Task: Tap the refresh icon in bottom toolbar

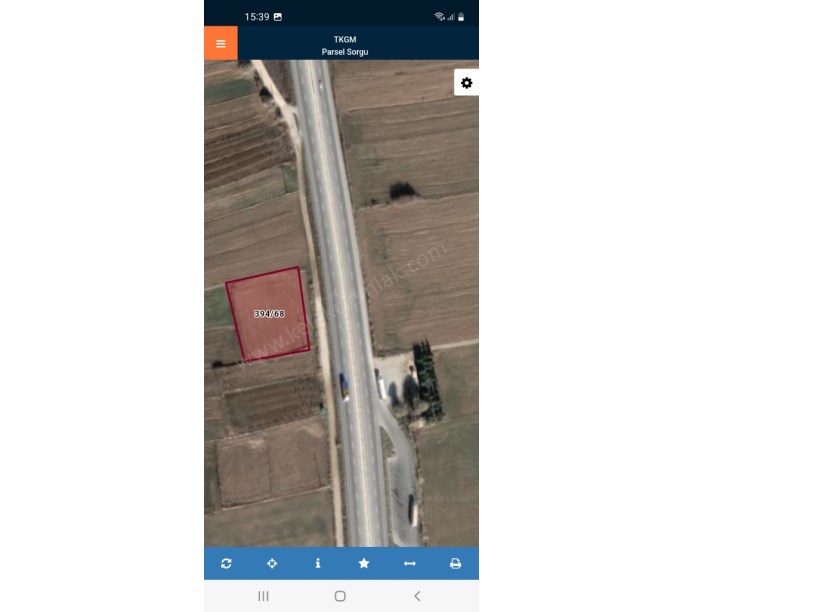Action: [x=226, y=564]
